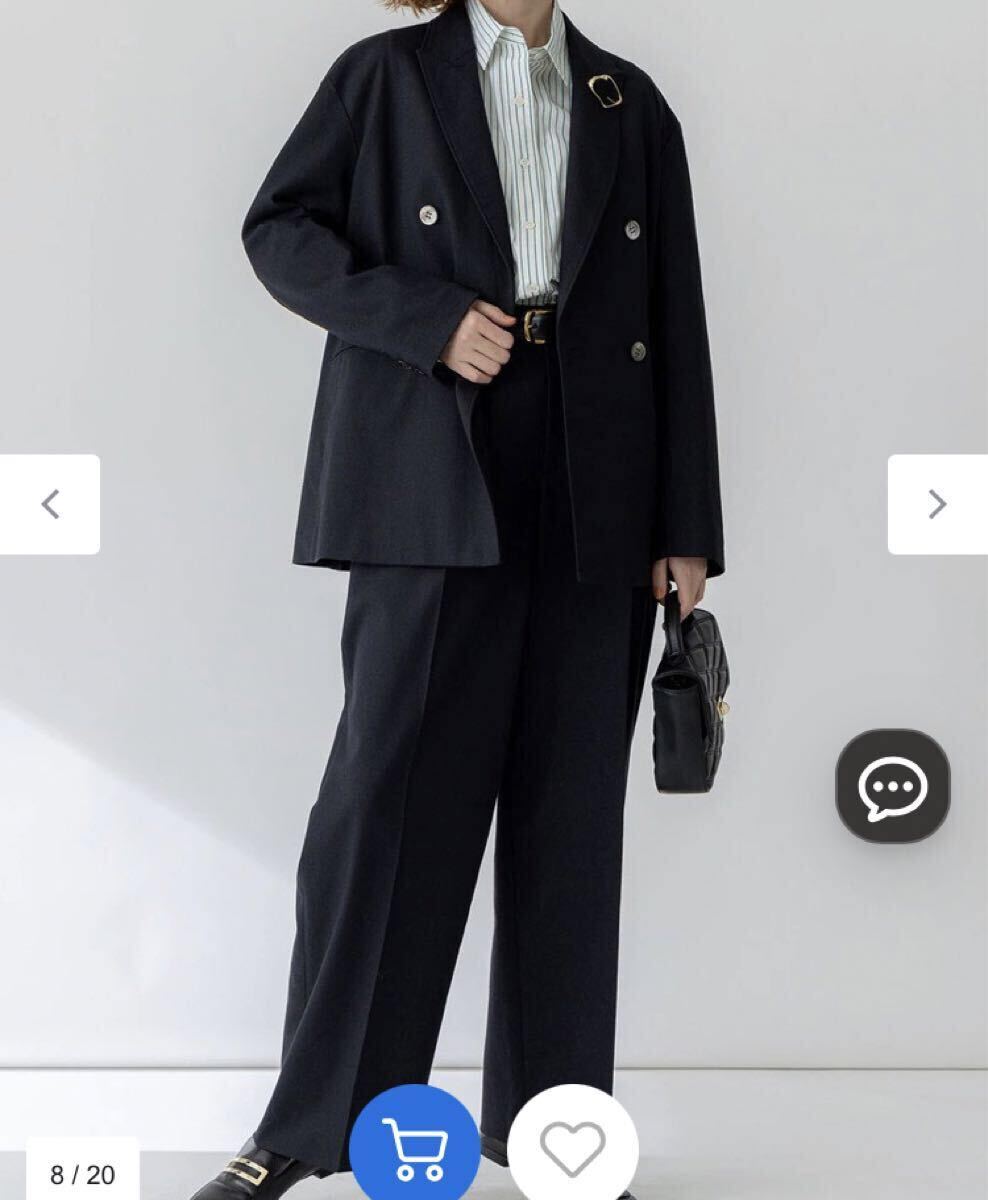The image size is (988, 1200).
Task: Show the next product image
Action: [x=936, y=504]
